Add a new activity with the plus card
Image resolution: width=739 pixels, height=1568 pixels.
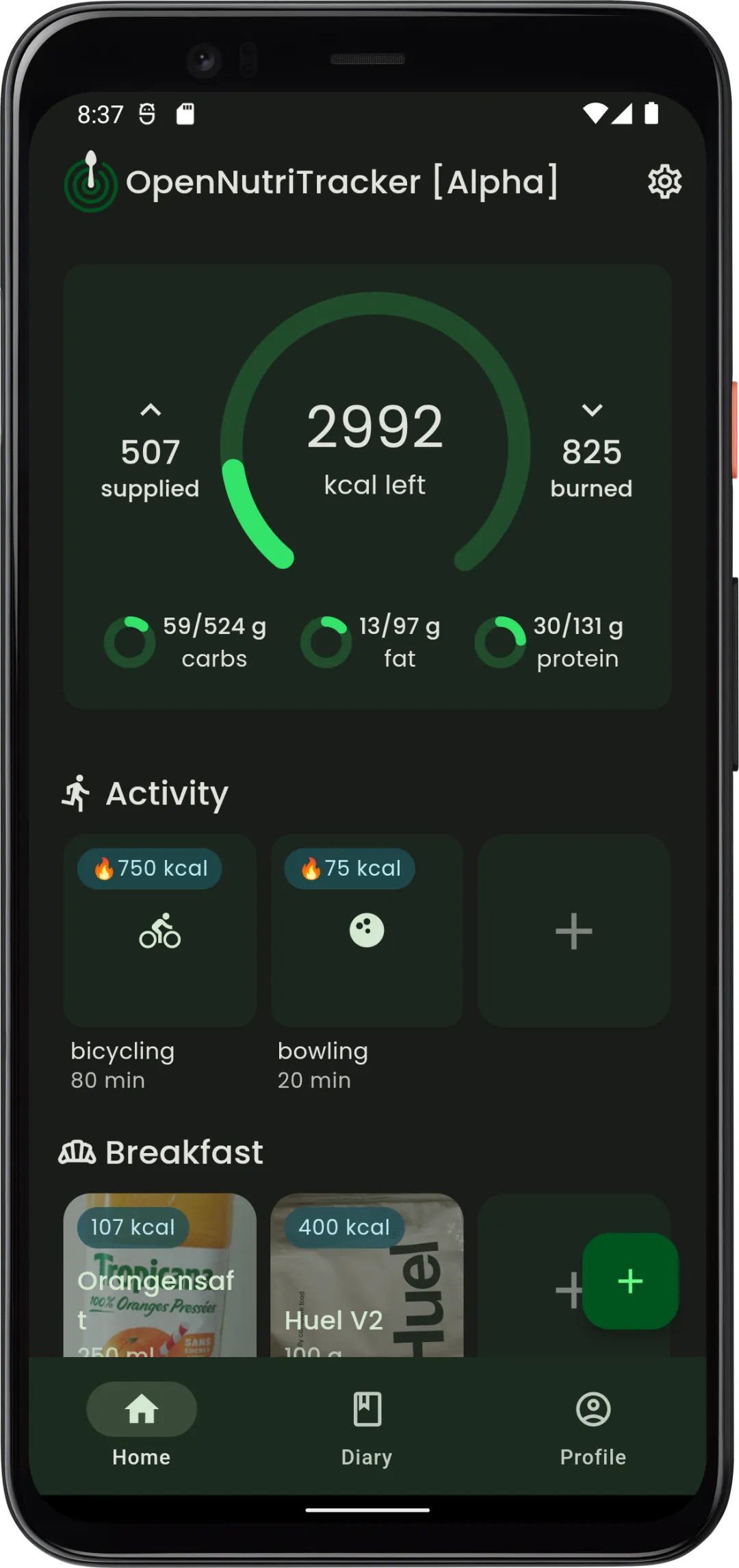[573, 931]
